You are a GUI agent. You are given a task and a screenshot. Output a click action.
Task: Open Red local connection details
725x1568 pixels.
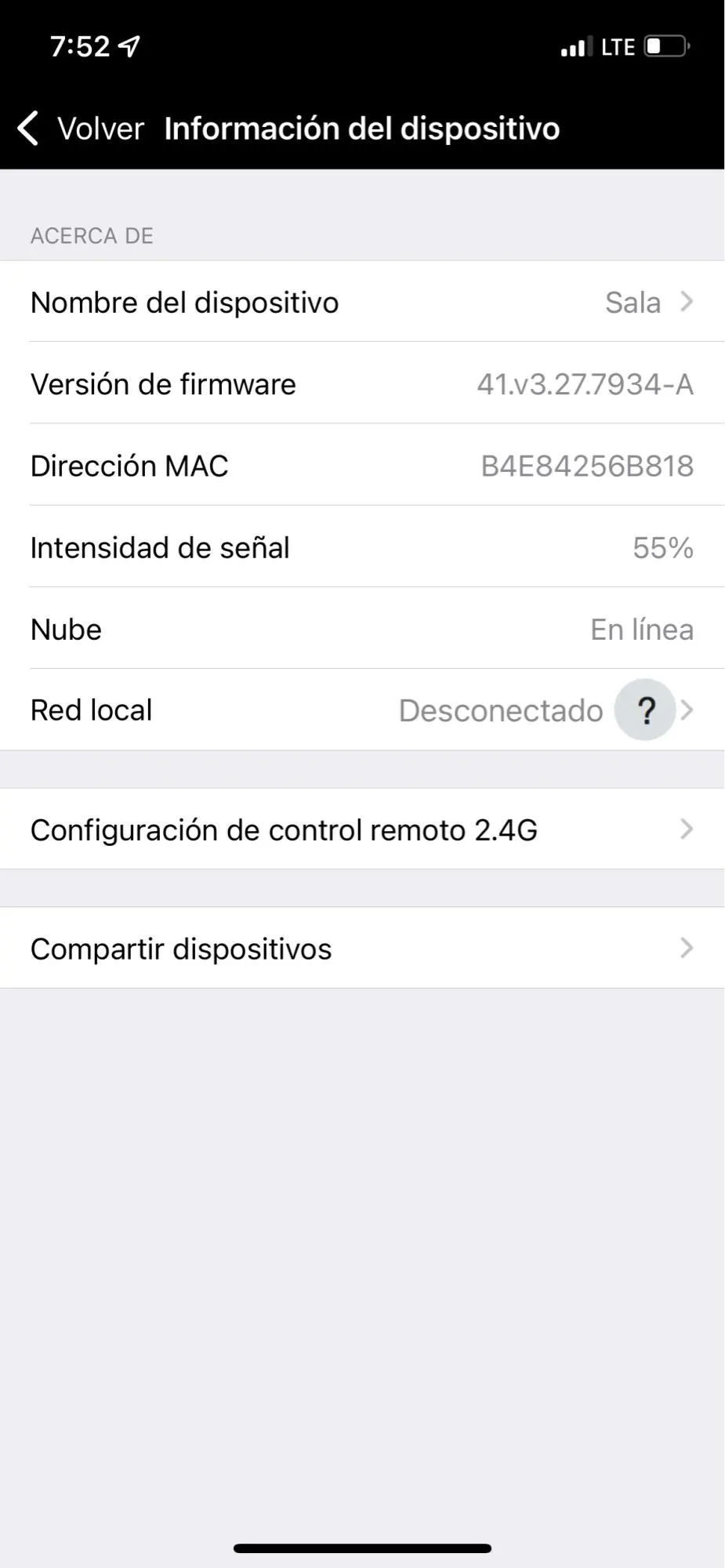coord(314,710)
